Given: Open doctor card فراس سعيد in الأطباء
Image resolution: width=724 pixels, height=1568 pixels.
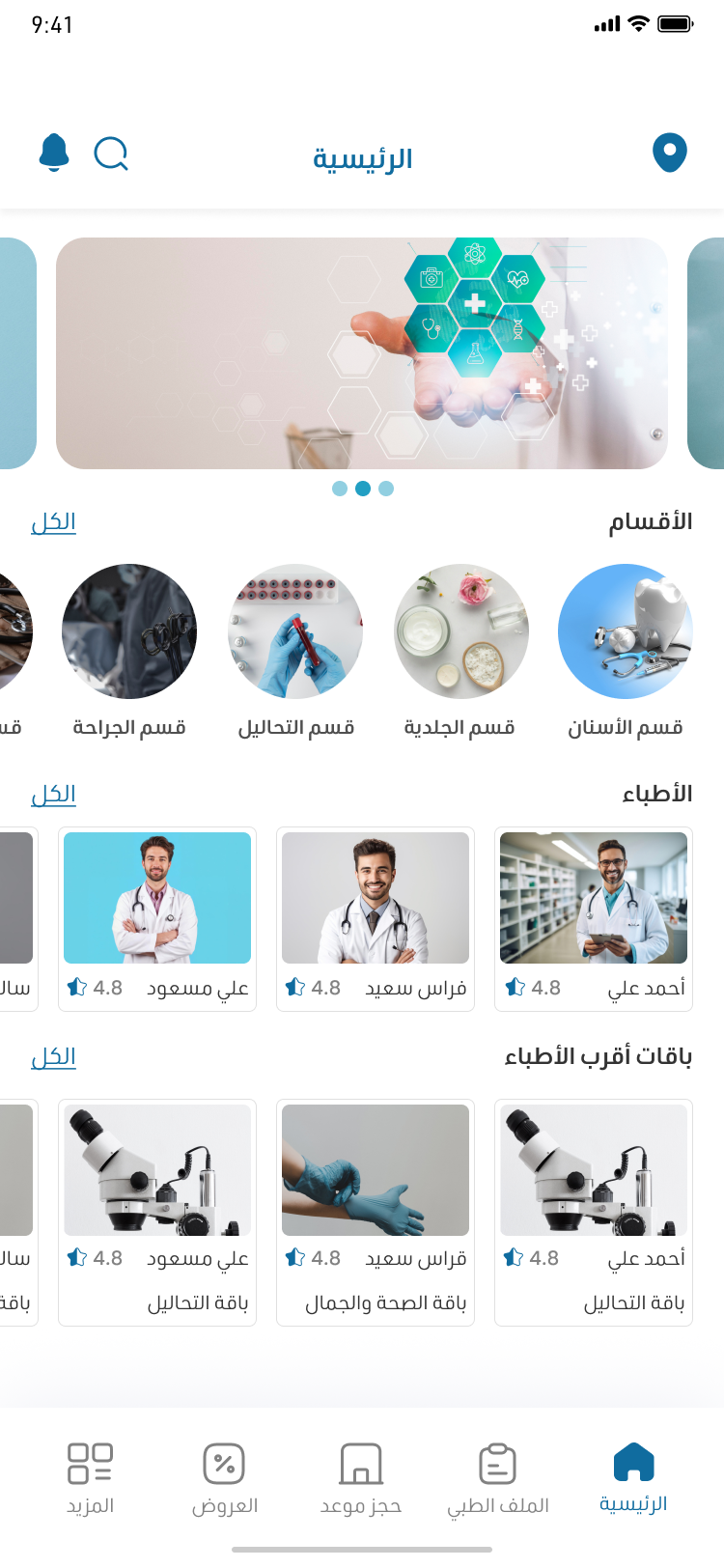Looking at the screenshot, I should click(x=375, y=917).
